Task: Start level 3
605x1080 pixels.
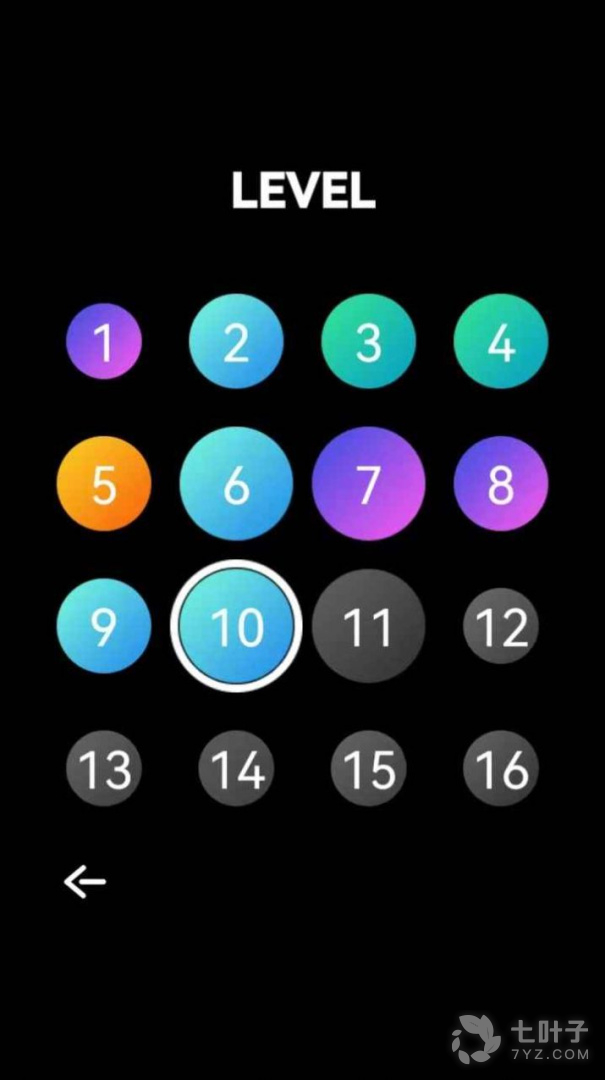Action: pyautogui.click(x=368, y=342)
